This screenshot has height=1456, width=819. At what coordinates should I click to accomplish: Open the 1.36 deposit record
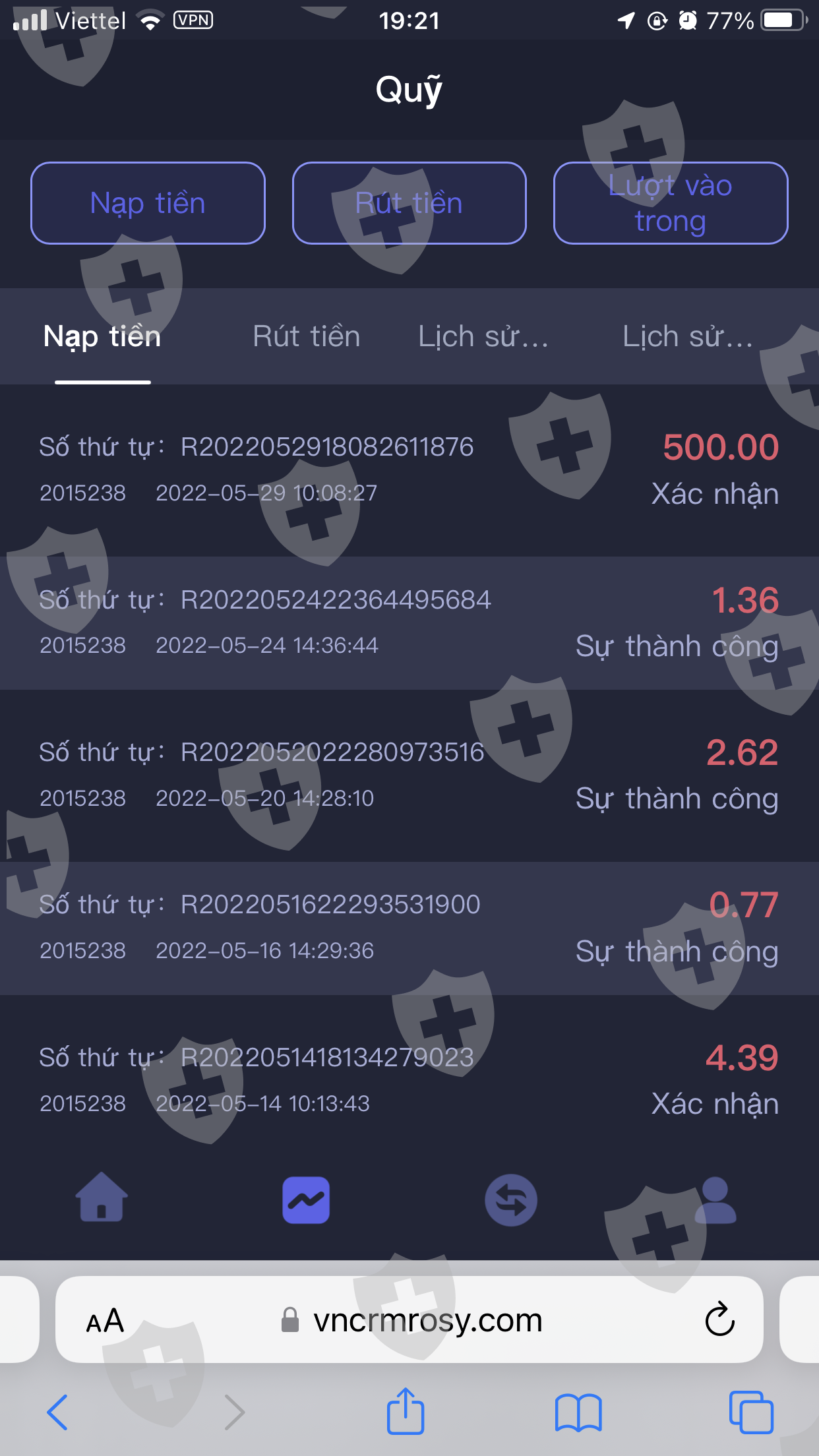409,623
